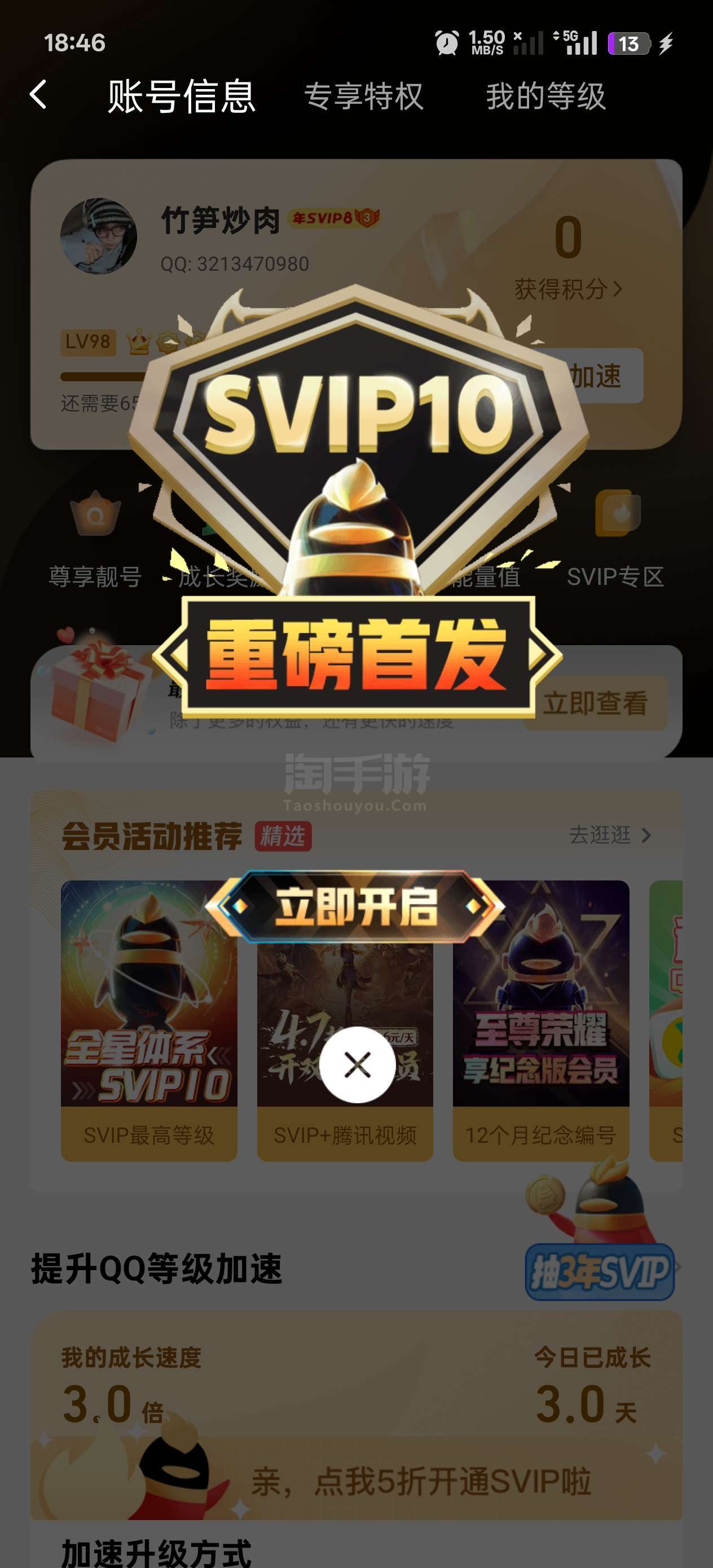The width and height of the screenshot is (713, 1568).
Task: Select the 账号信息 tab
Action: coord(182,96)
